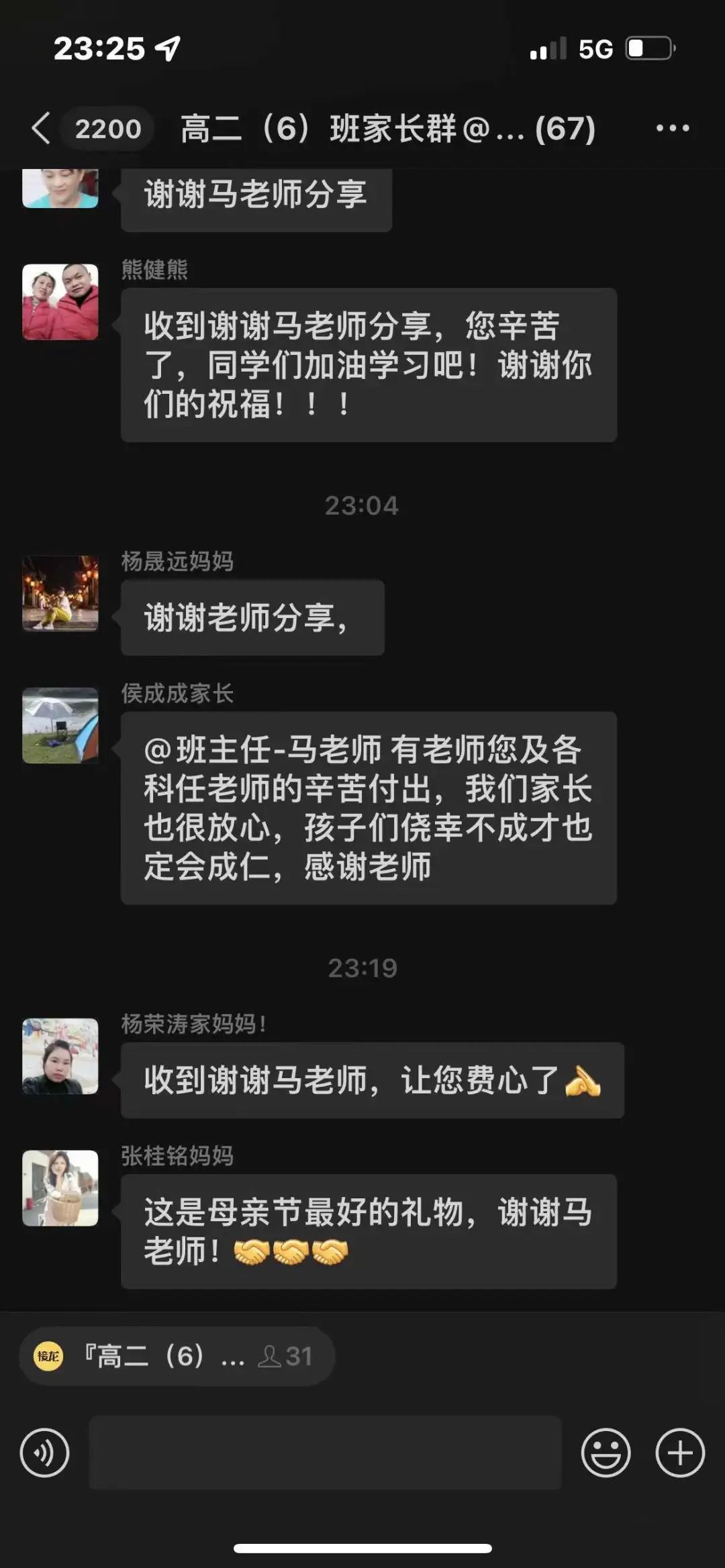Focus the message text field

(x=325, y=1453)
